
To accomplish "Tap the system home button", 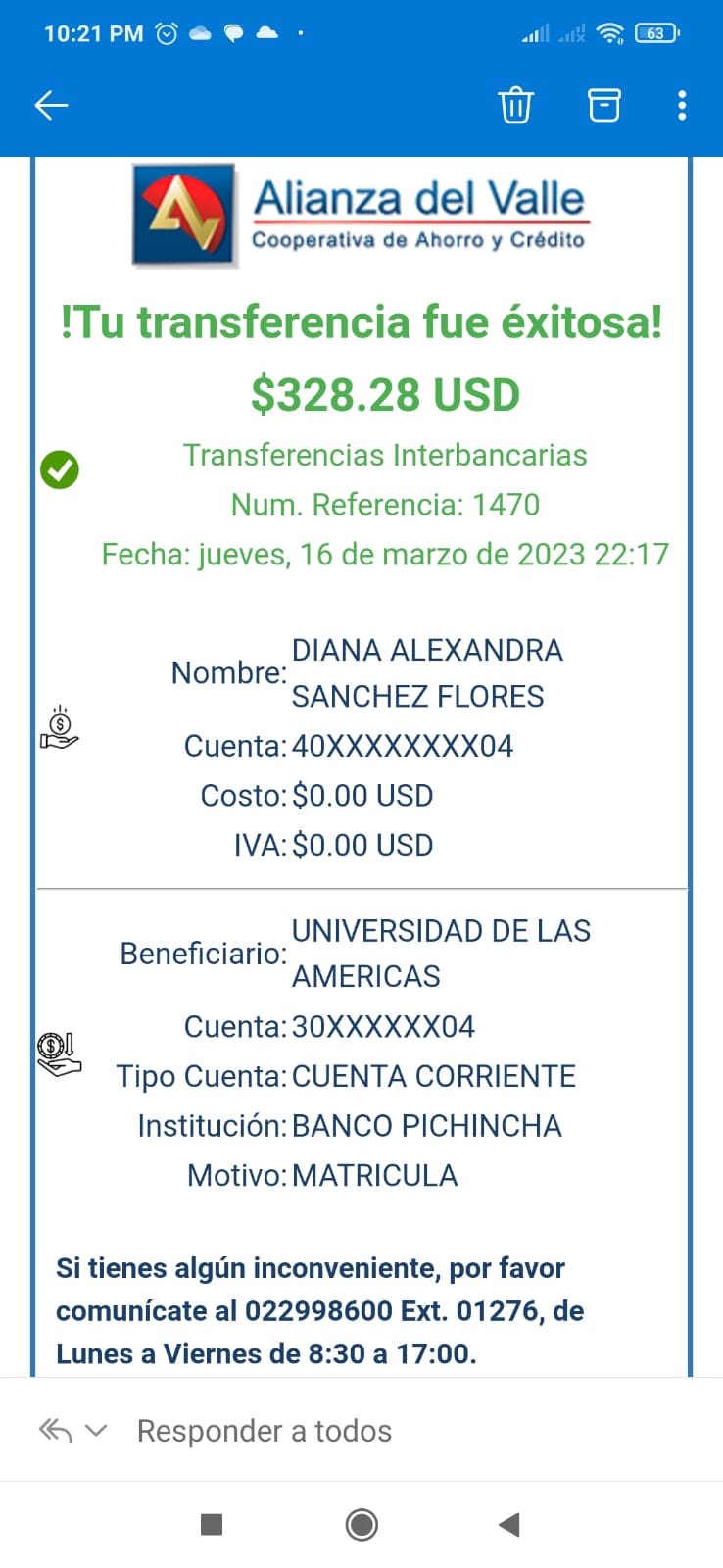I will pos(361,1524).
